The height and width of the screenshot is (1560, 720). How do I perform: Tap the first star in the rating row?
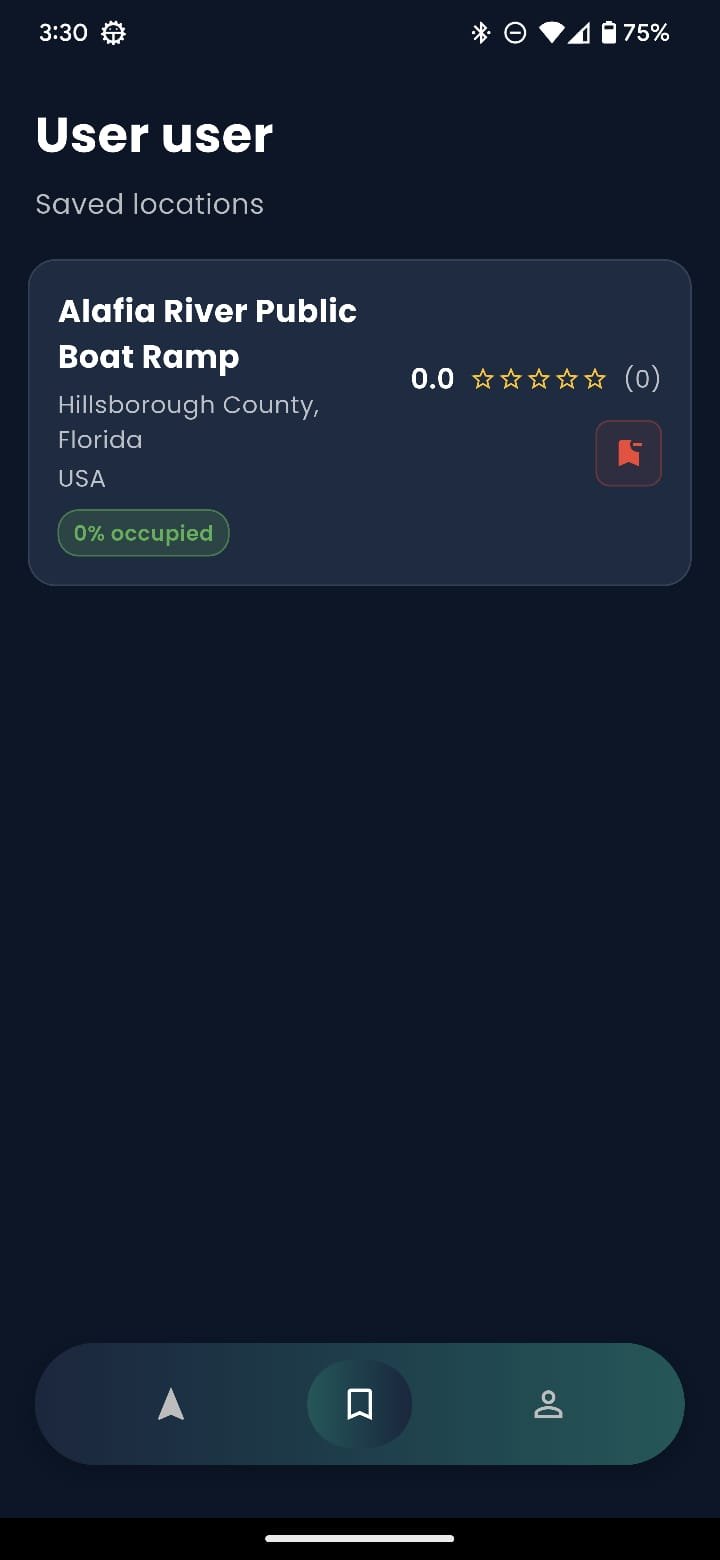482,378
